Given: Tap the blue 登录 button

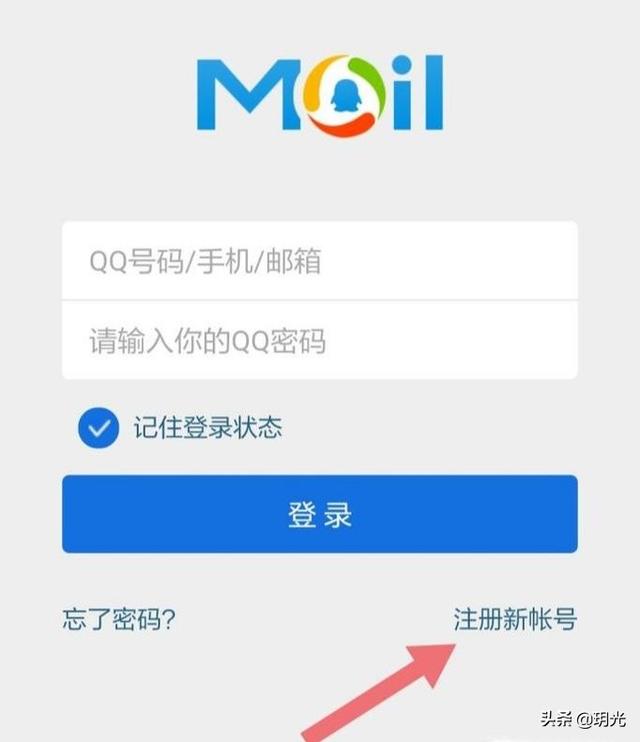Looking at the screenshot, I should (319, 514).
